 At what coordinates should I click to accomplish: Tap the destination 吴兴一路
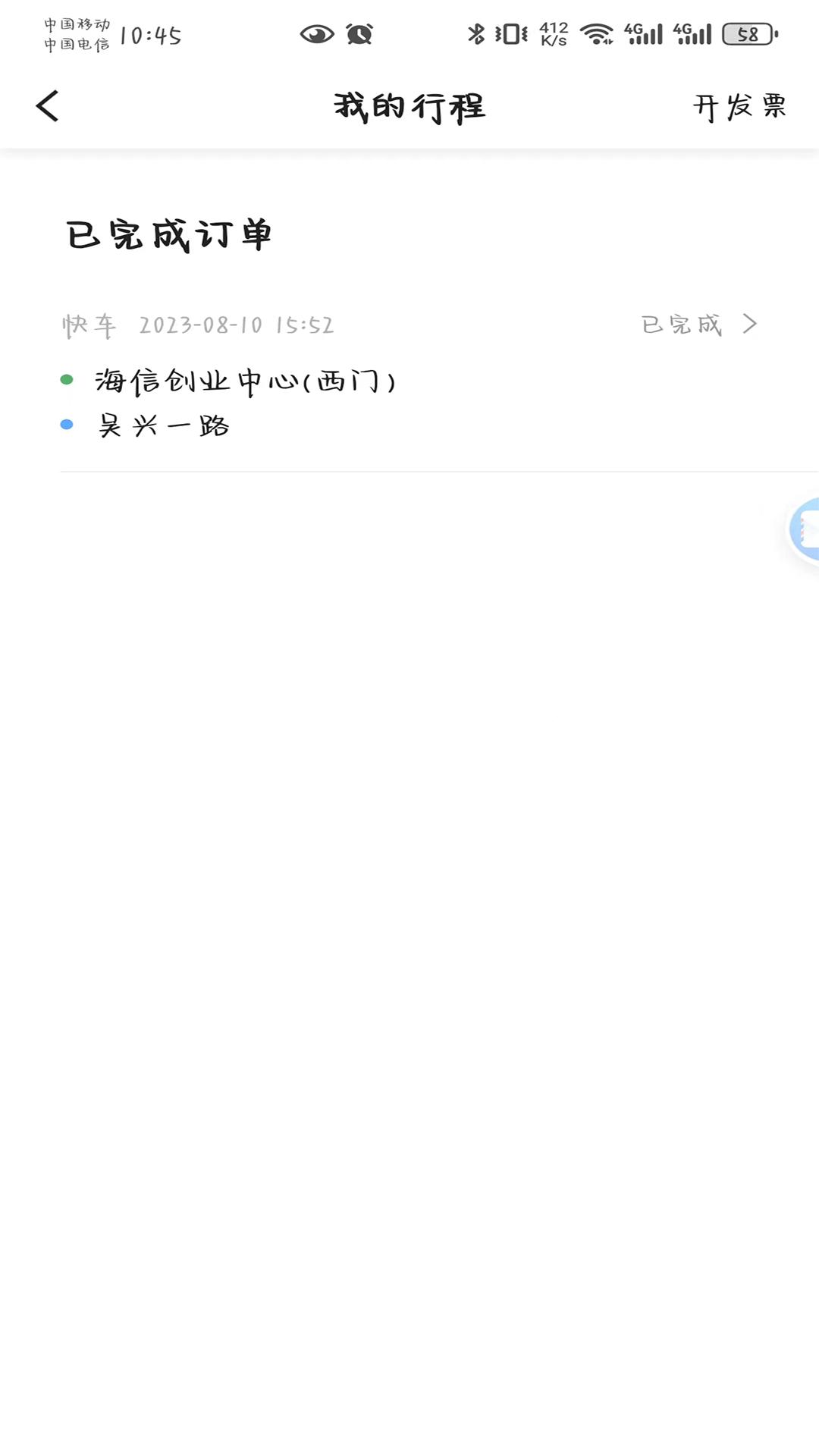click(168, 425)
